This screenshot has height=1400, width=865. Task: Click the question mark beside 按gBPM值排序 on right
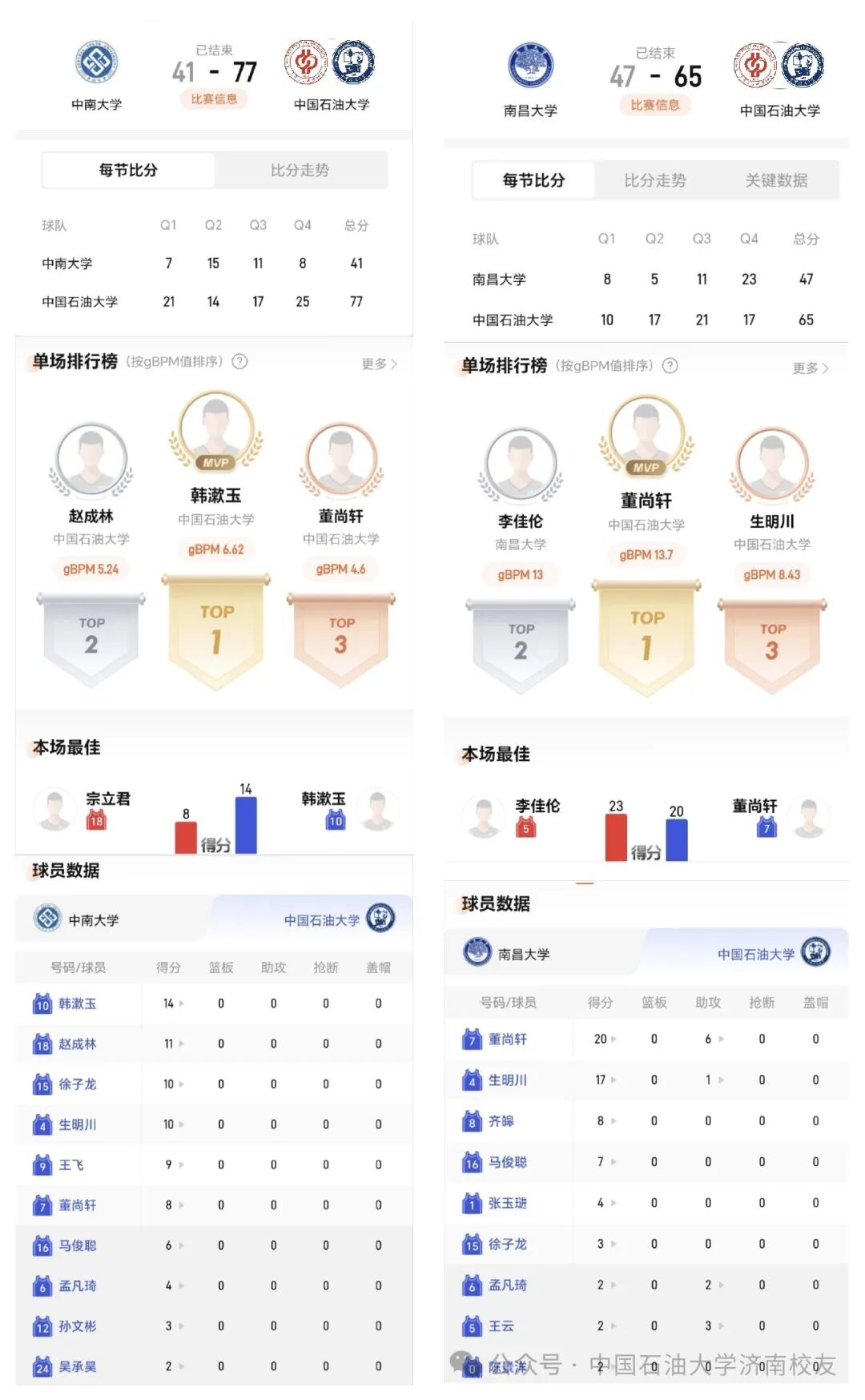pyautogui.click(x=670, y=366)
